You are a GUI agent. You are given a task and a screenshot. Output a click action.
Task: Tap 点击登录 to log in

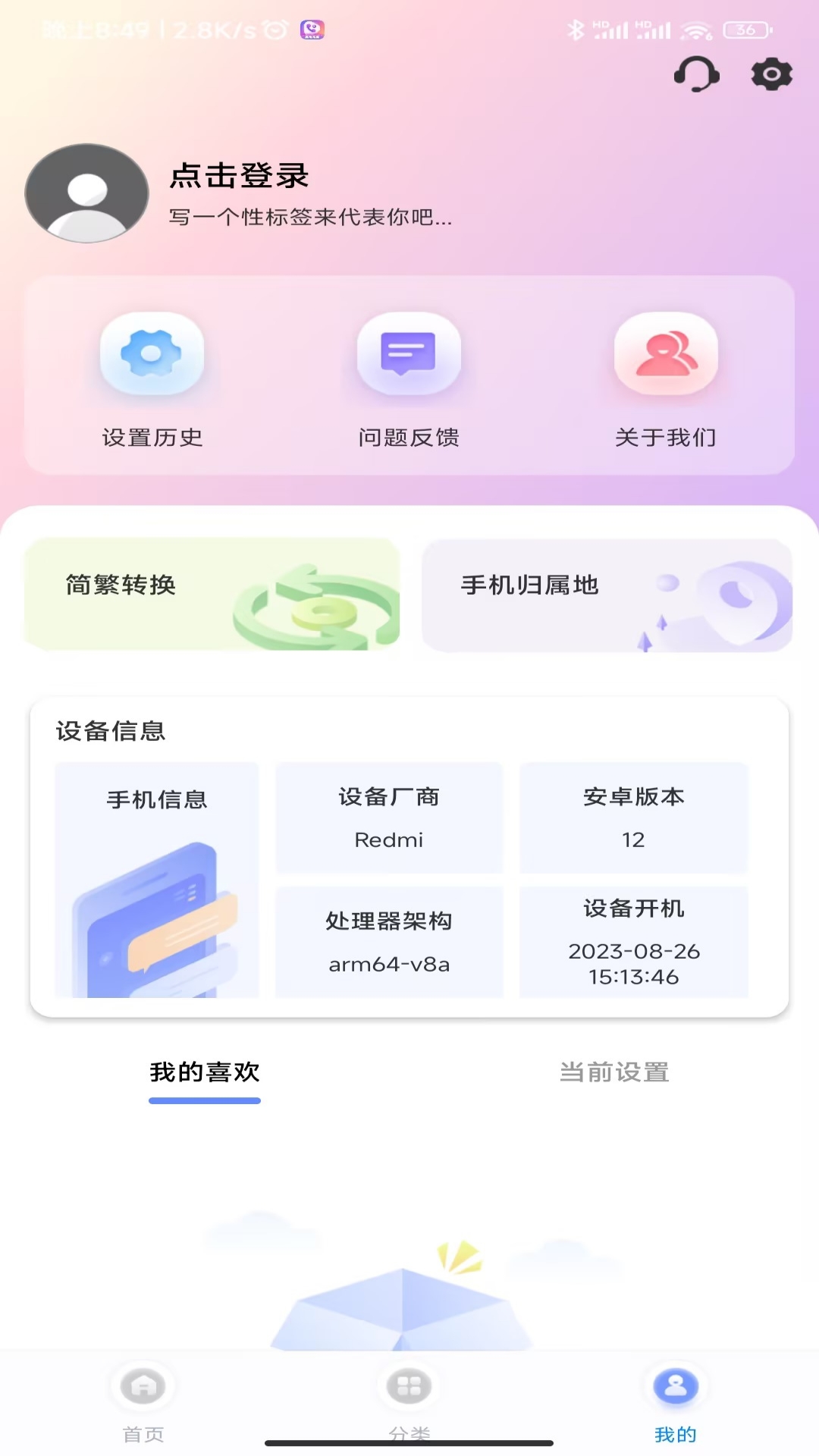pos(239,176)
